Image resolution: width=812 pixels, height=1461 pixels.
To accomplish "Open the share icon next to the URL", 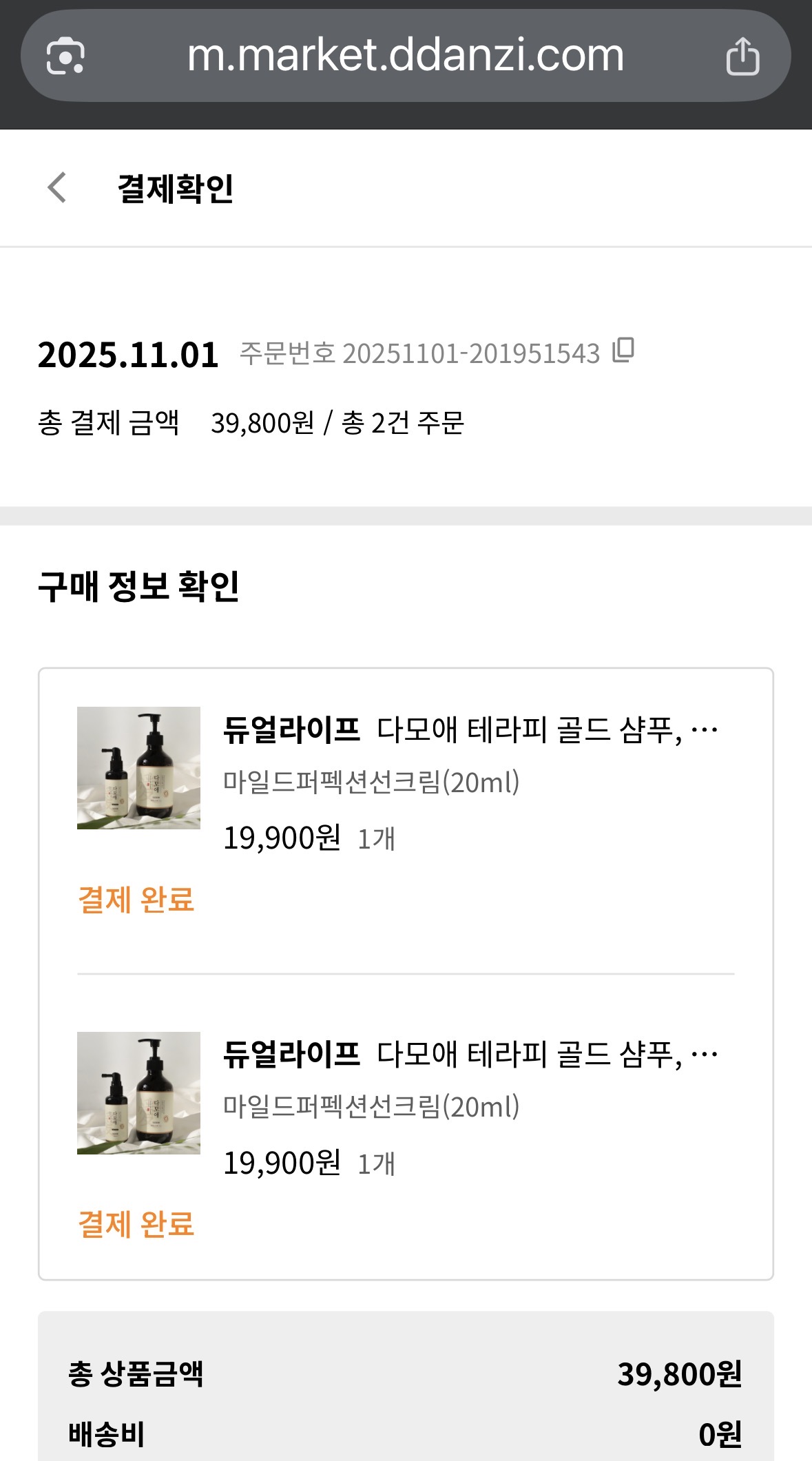I will [x=742, y=56].
